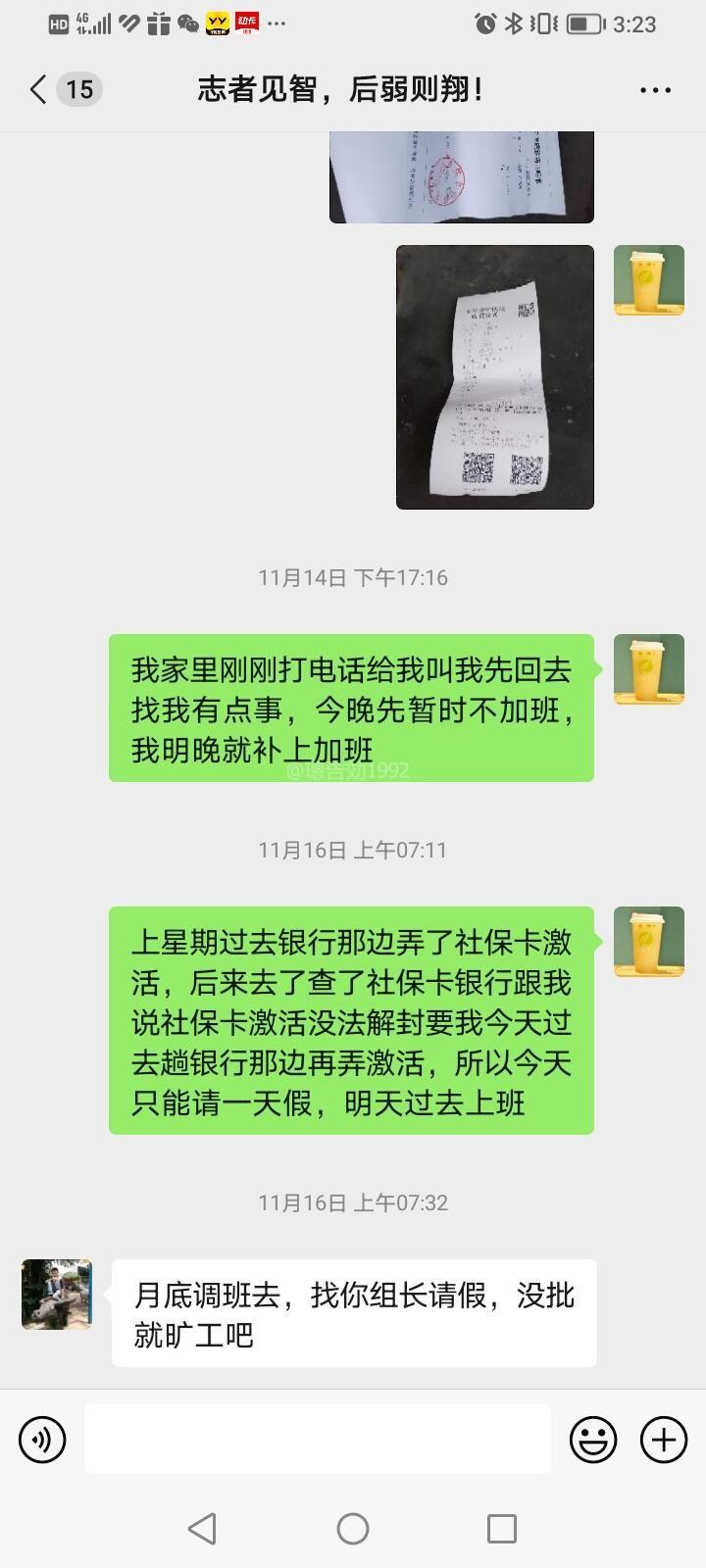Switch to voice message input

click(x=42, y=1440)
